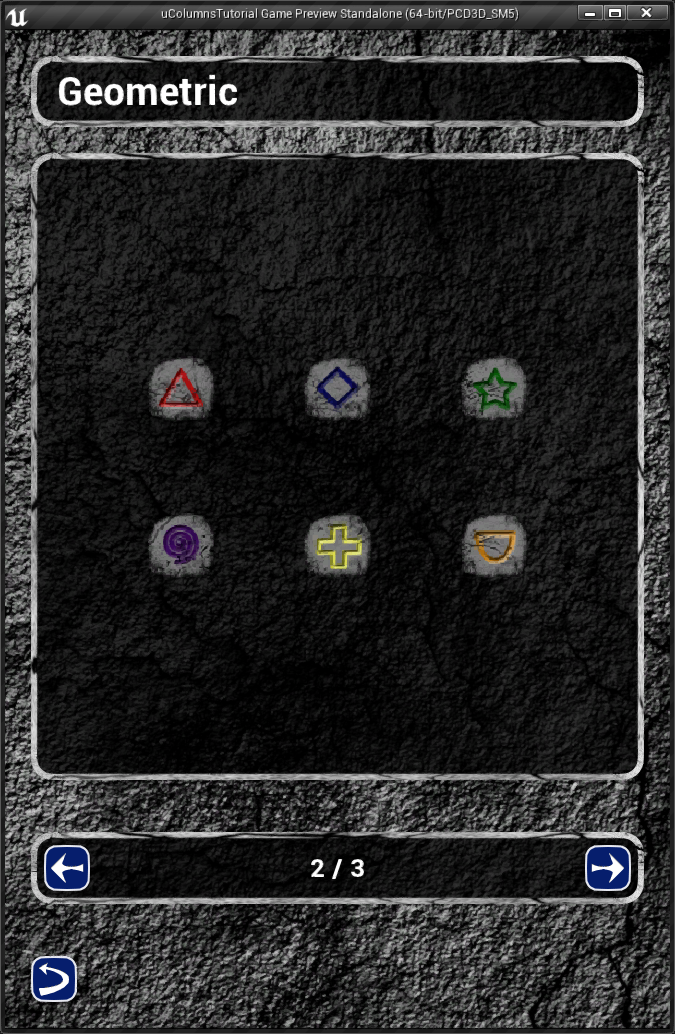675x1034 pixels.
Task: Go to the previous tile set page
Action: tap(67, 868)
